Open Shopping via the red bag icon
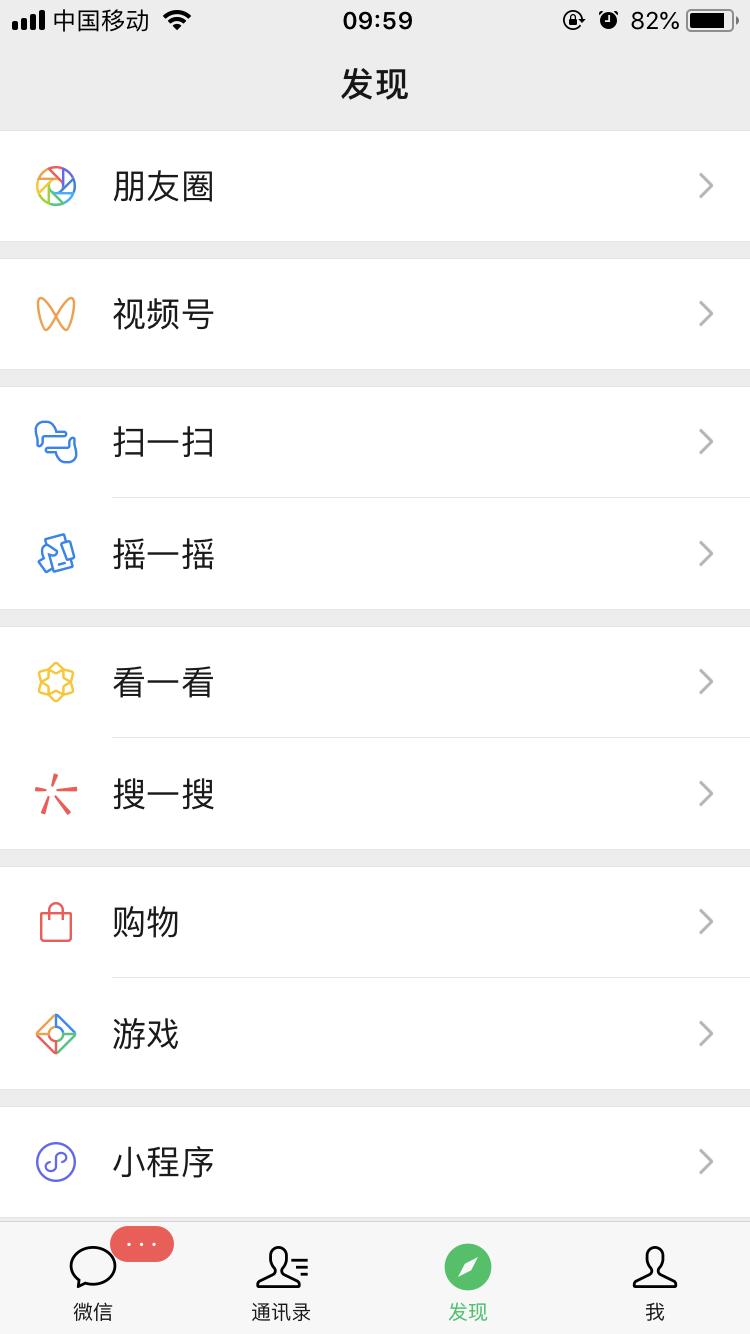 [56, 922]
